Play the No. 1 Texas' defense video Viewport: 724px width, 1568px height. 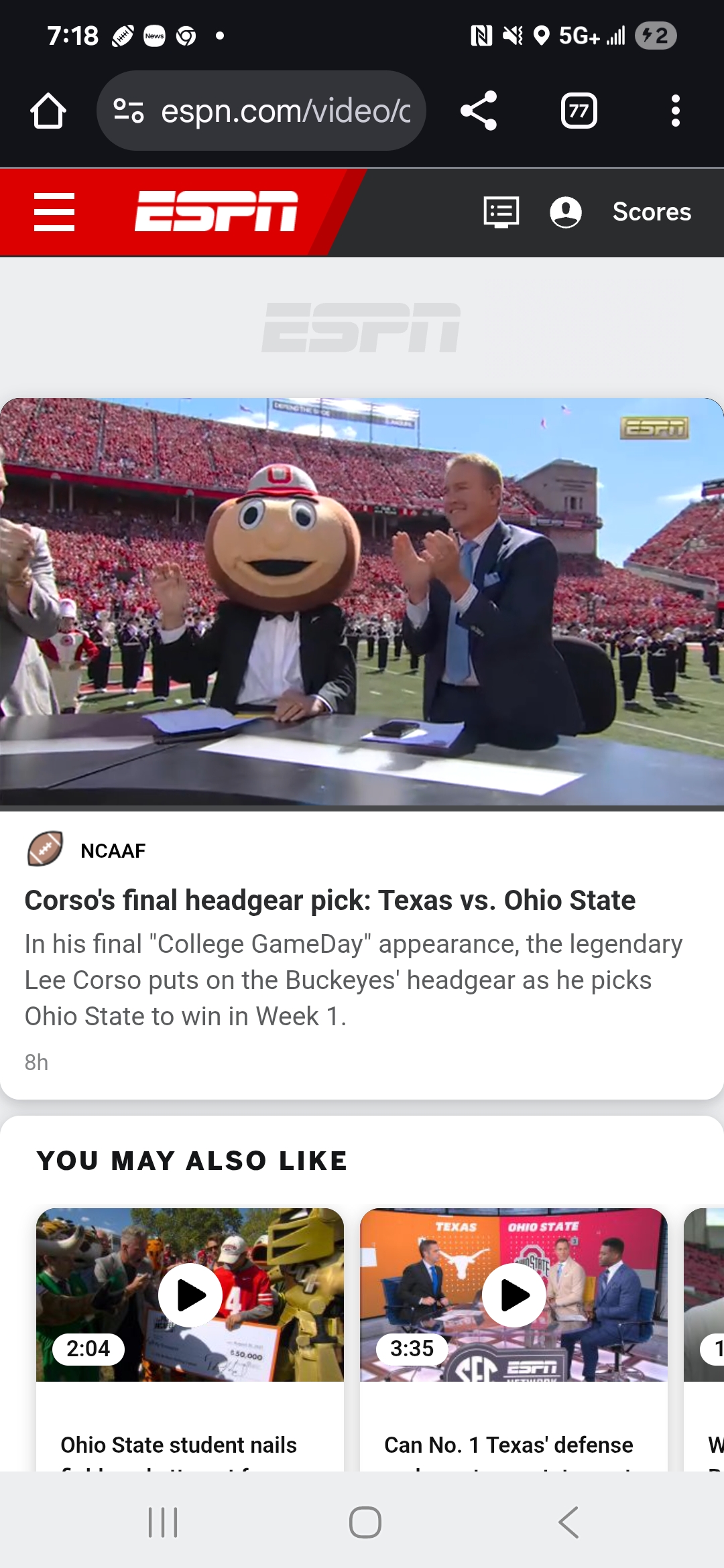(x=514, y=1295)
